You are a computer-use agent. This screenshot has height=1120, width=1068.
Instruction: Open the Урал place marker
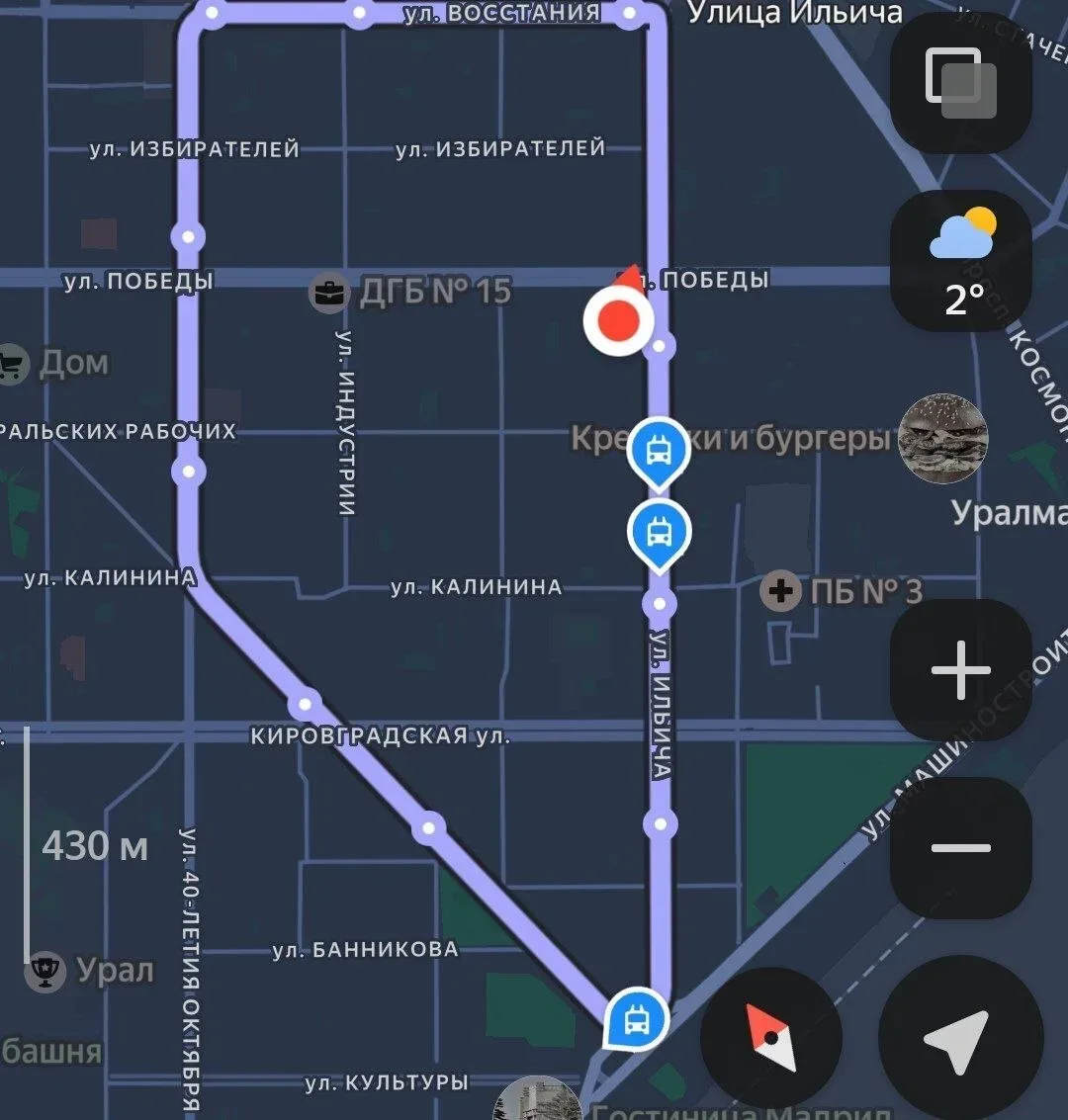pyautogui.click(x=44, y=972)
